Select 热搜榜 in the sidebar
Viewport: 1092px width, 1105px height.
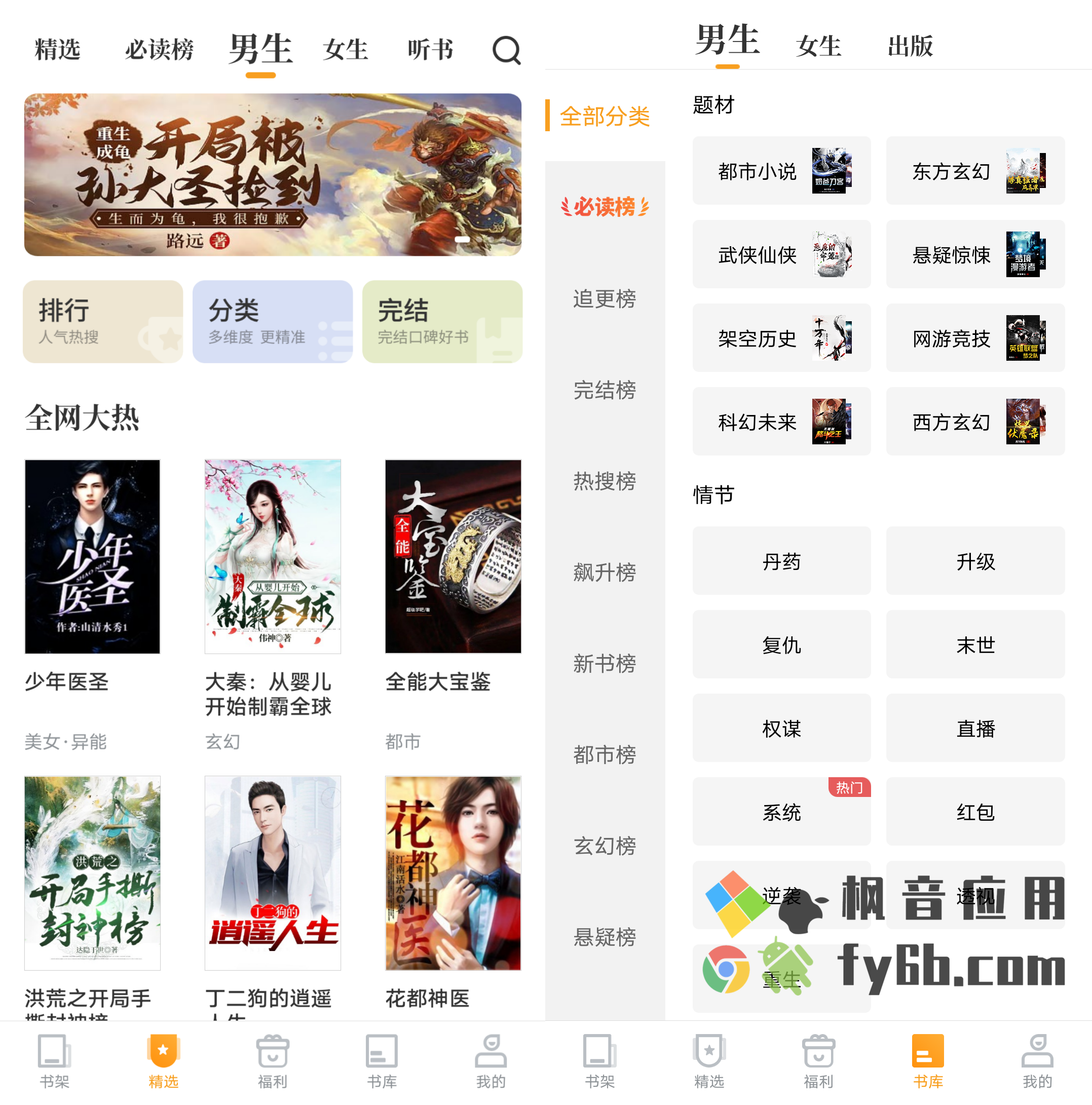coord(604,481)
